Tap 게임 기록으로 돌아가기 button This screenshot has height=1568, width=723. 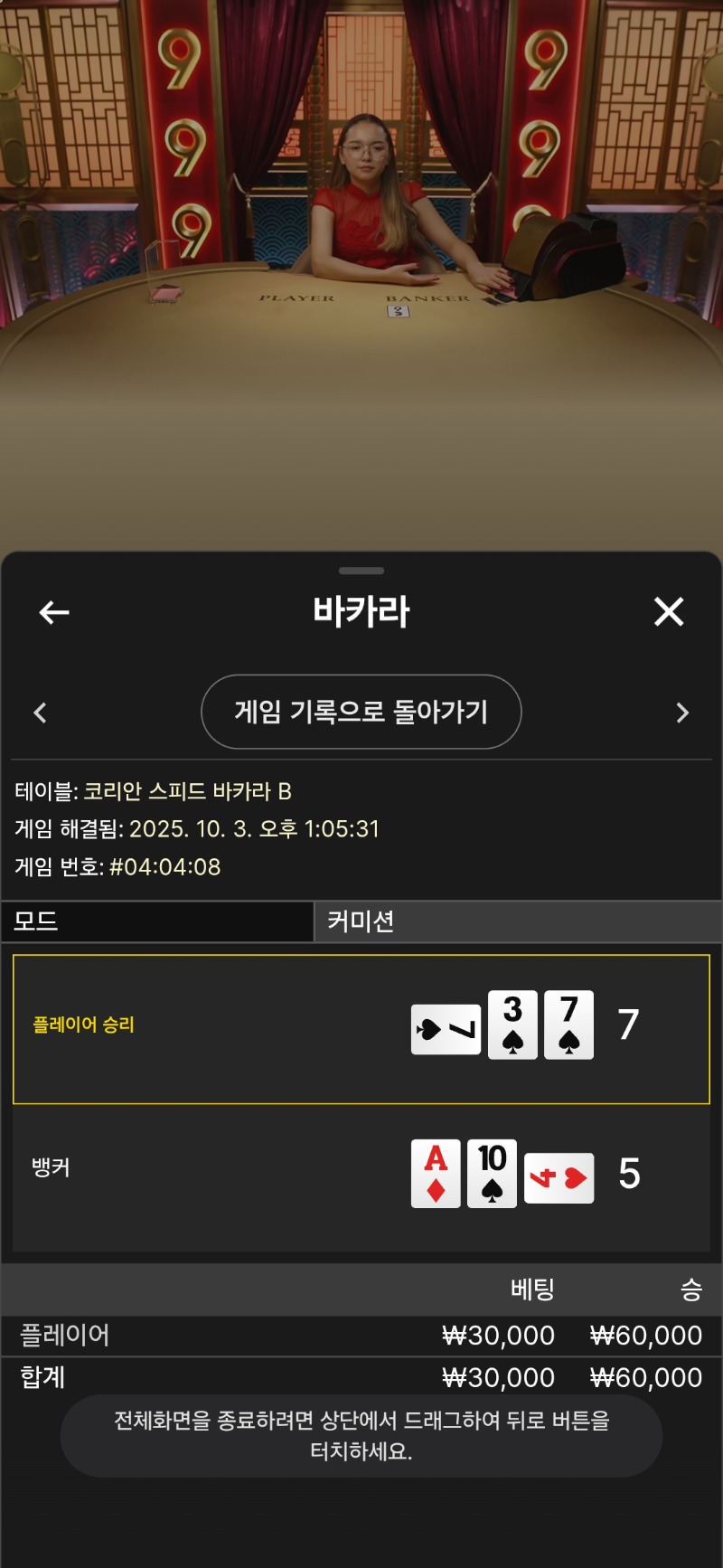tap(361, 712)
